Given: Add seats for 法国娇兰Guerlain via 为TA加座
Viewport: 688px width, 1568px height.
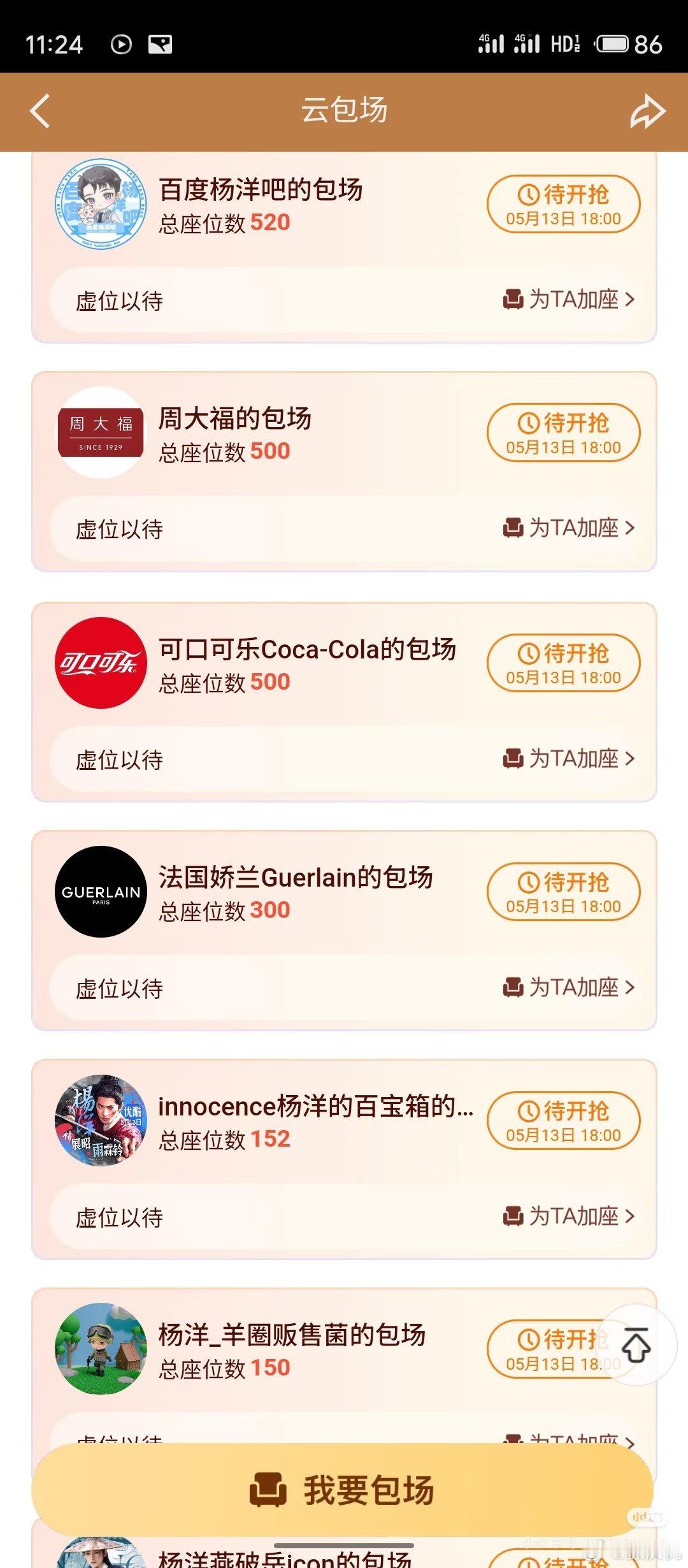Looking at the screenshot, I should tap(569, 987).
